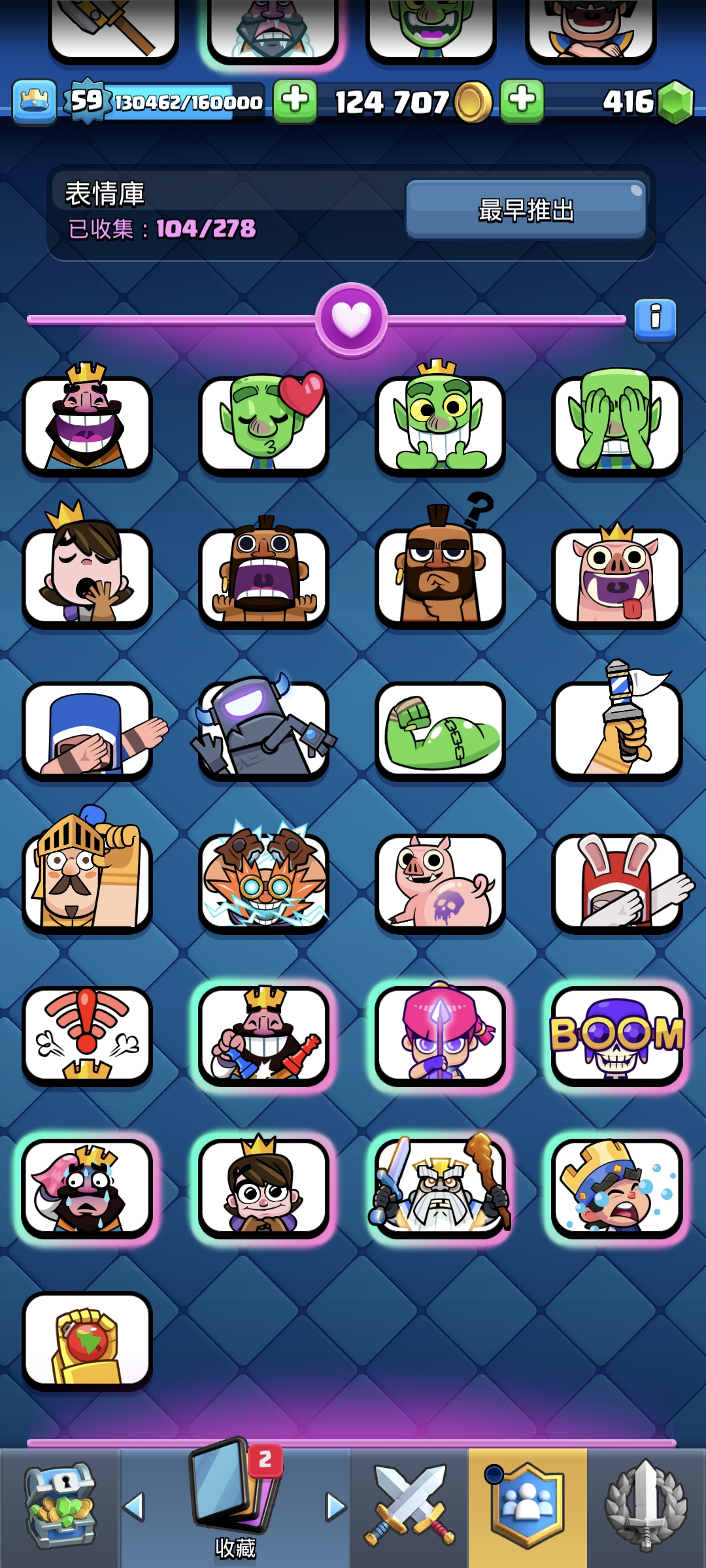Image resolution: width=706 pixels, height=1568 pixels.
Task: Open the sword and laurel events tab
Action: click(x=646, y=1507)
